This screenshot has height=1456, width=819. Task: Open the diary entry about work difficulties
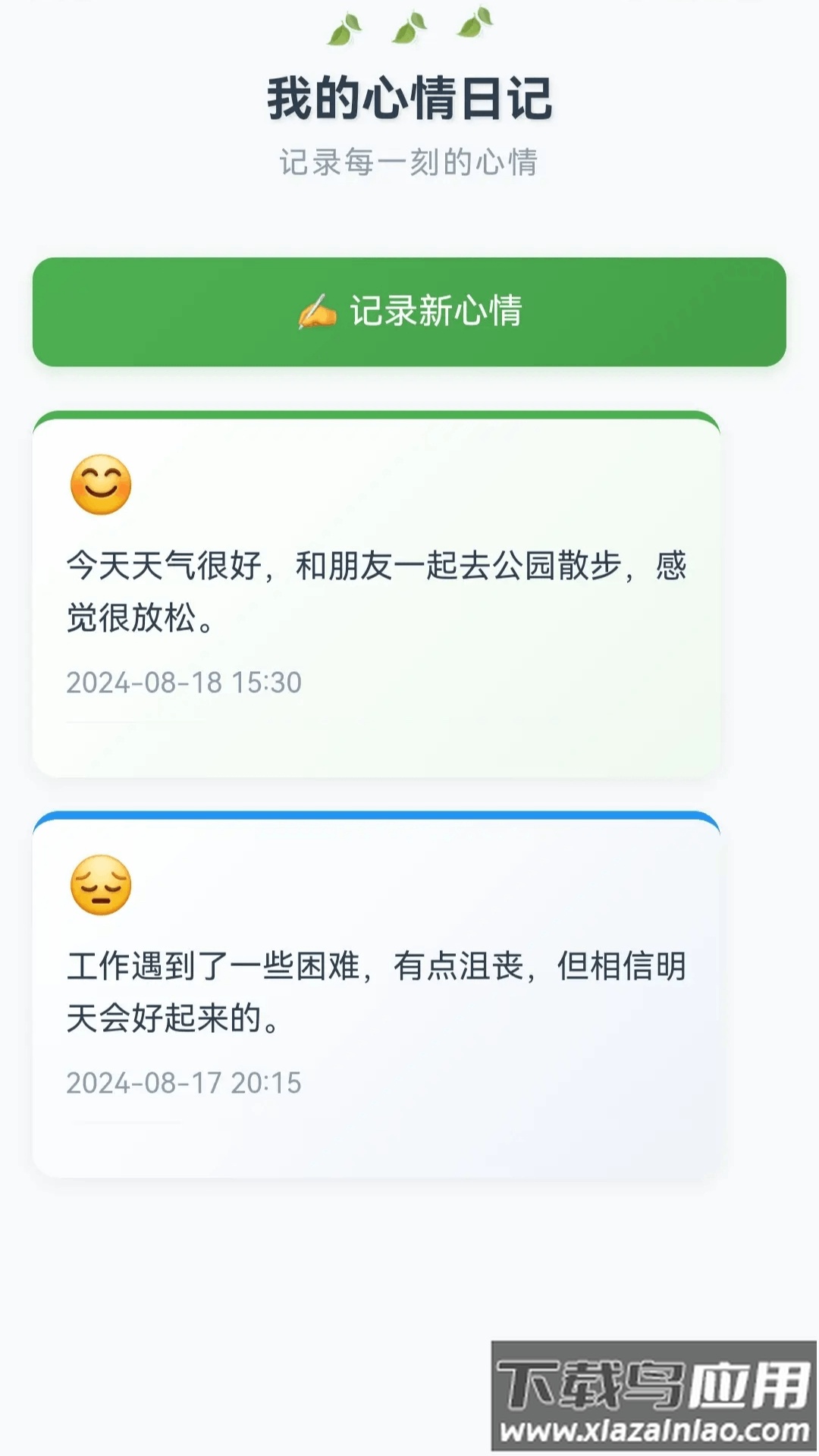(379, 993)
